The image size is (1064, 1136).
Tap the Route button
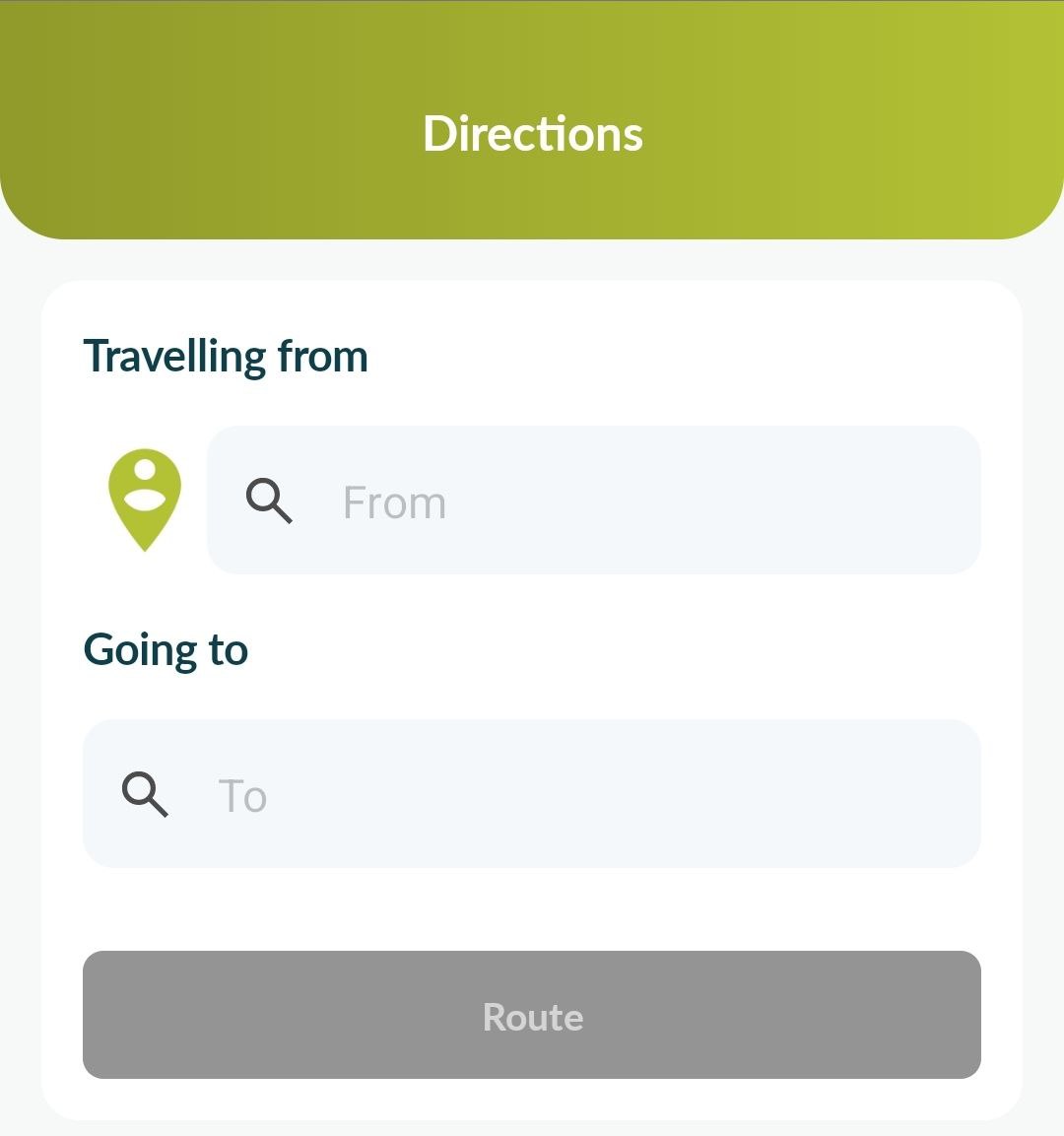pyautogui.click(x=532, y=1015)
